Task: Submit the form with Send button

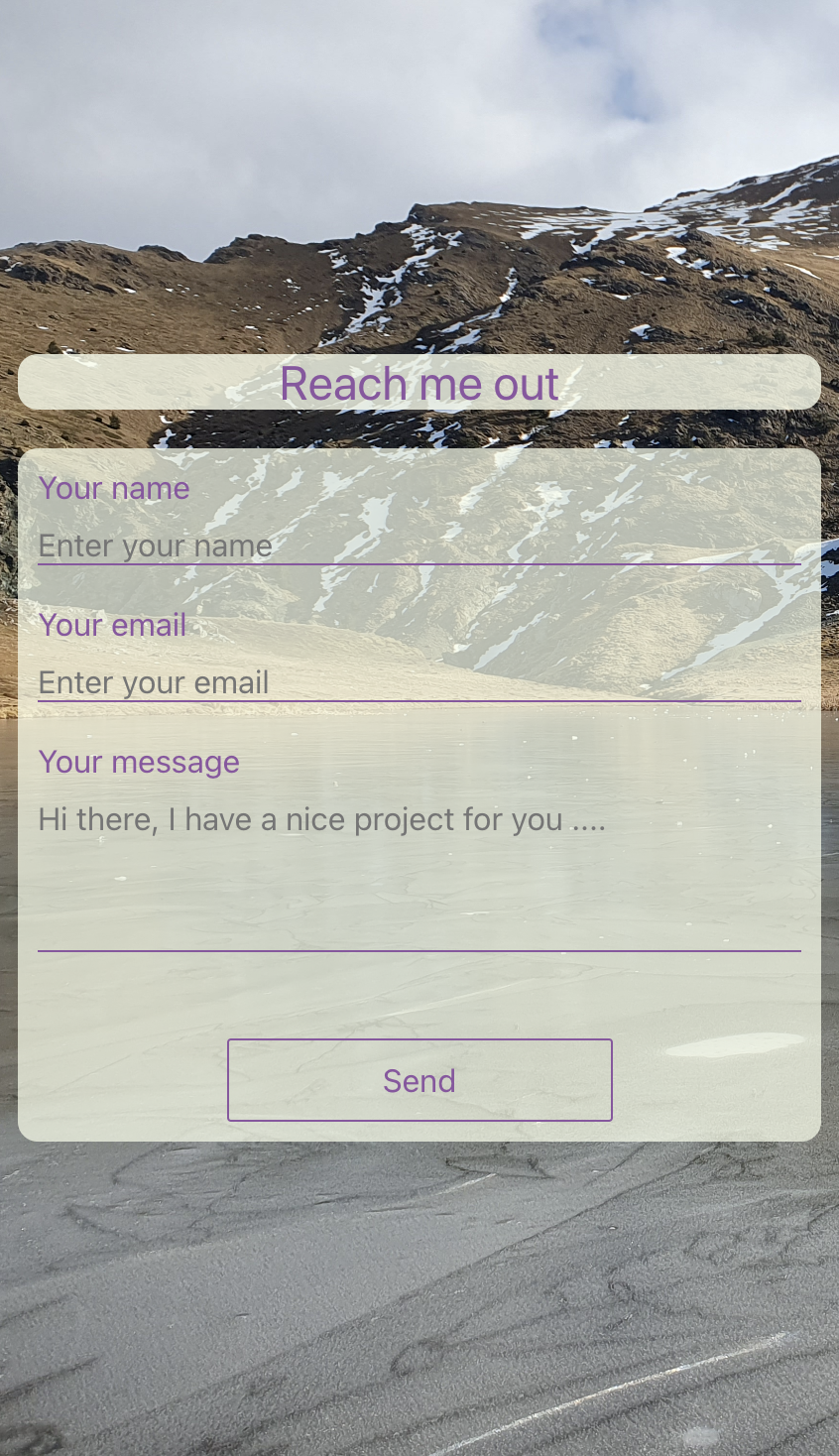Action: pyautogui.click(x=419, y=1080)
